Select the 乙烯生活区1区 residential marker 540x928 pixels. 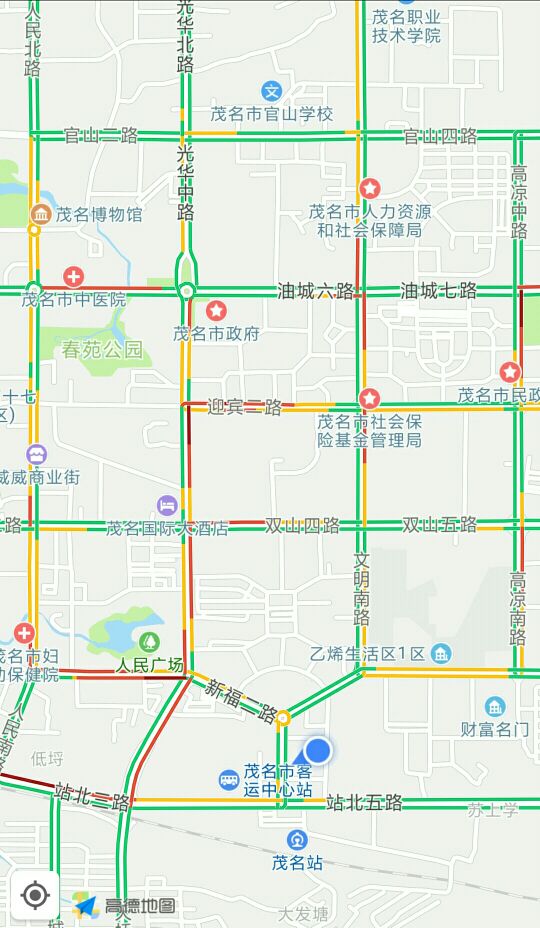pyautogui.click(x=441, y=653)
